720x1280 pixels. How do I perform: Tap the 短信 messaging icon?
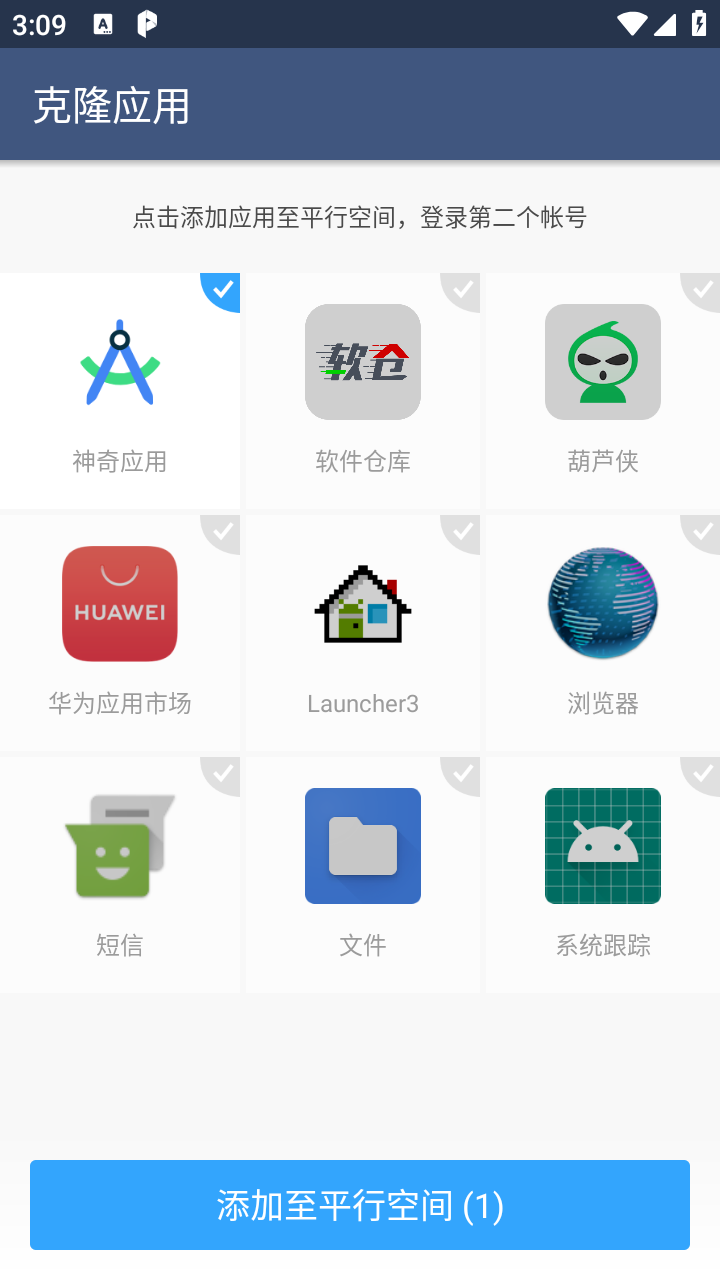pos(120,846)
